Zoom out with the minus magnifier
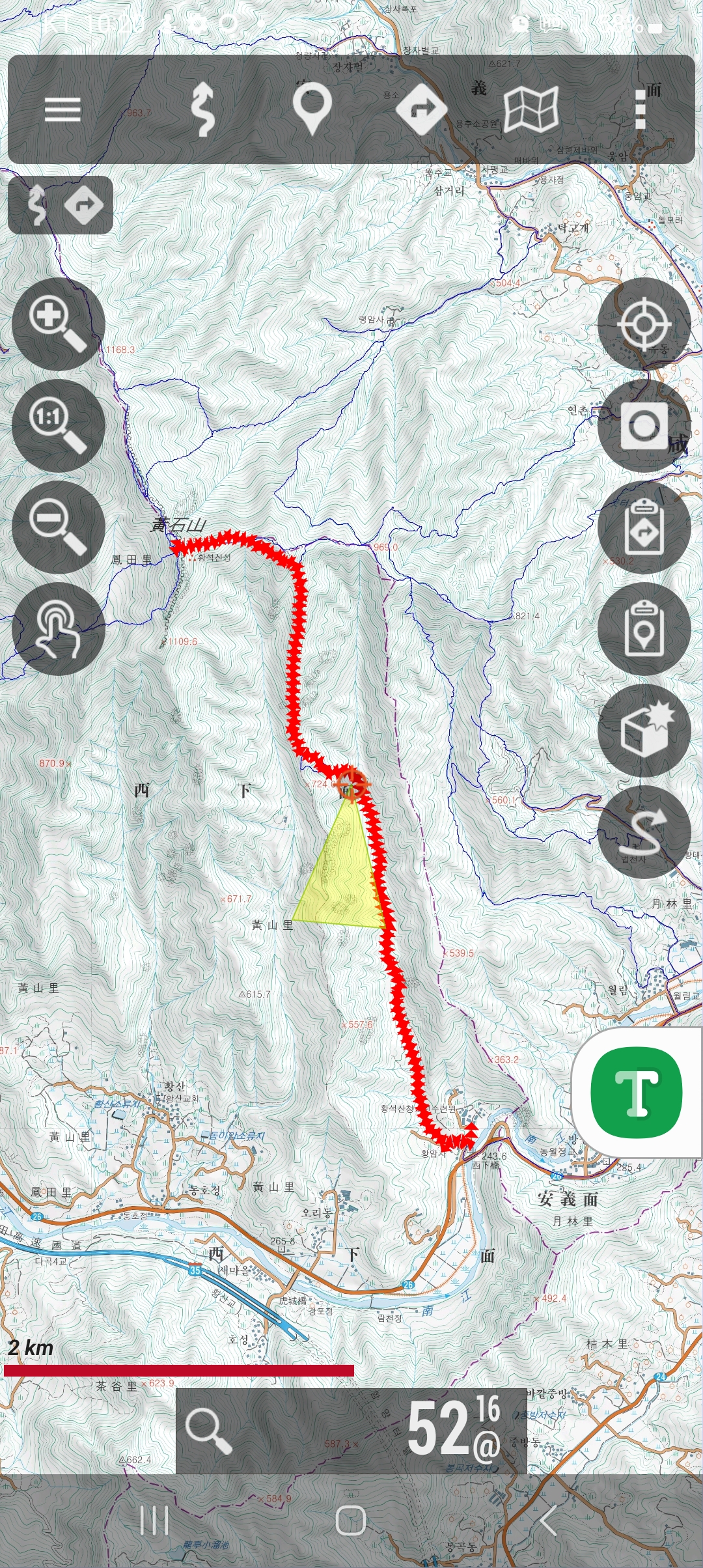 point(58,527)
